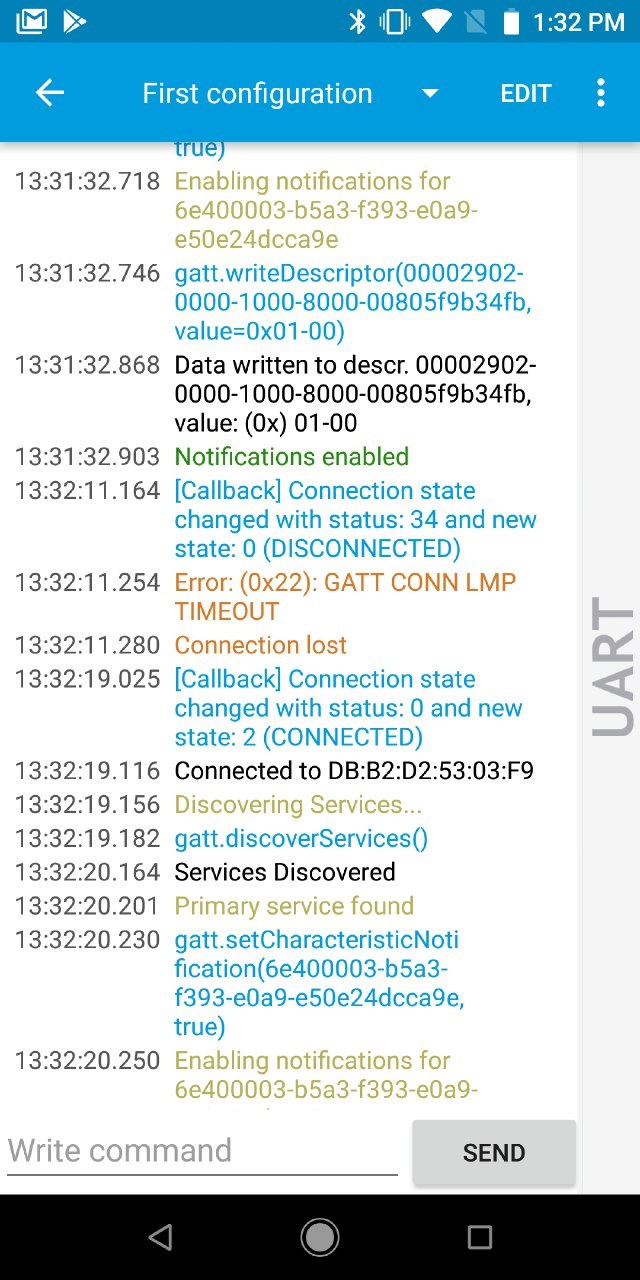Focus the Write command field

tap(202, 1151)
